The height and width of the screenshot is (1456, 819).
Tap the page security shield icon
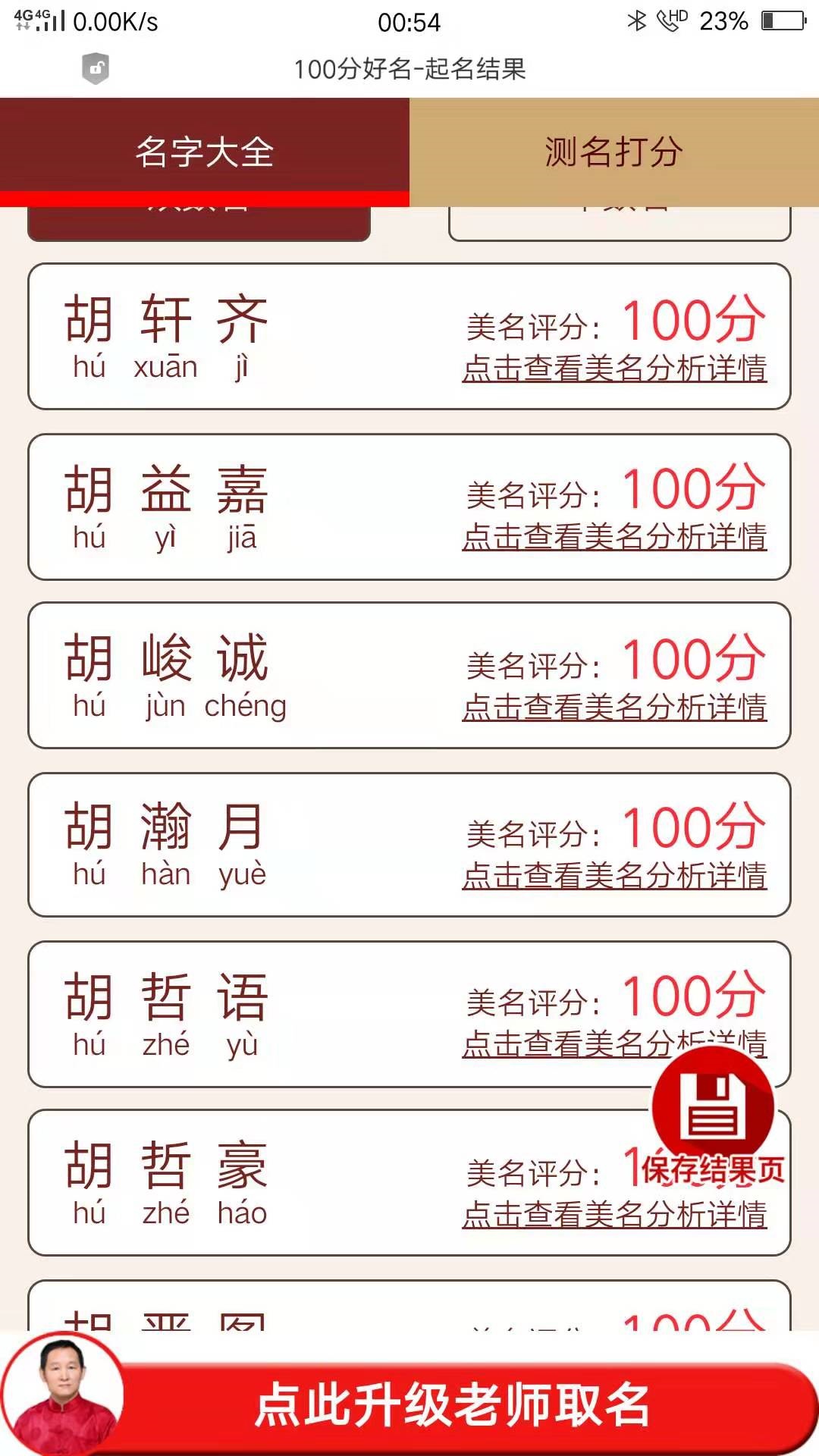coord(96,69)
